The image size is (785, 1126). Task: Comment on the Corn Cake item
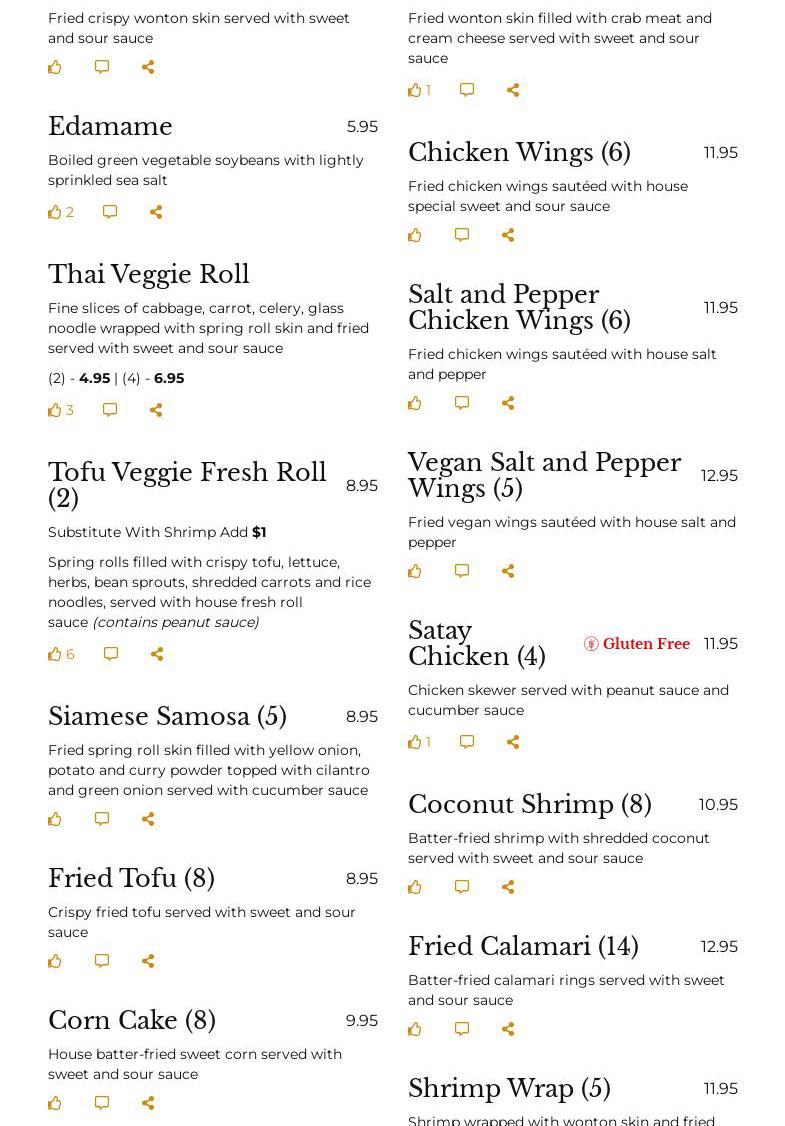click(102, 1103)
